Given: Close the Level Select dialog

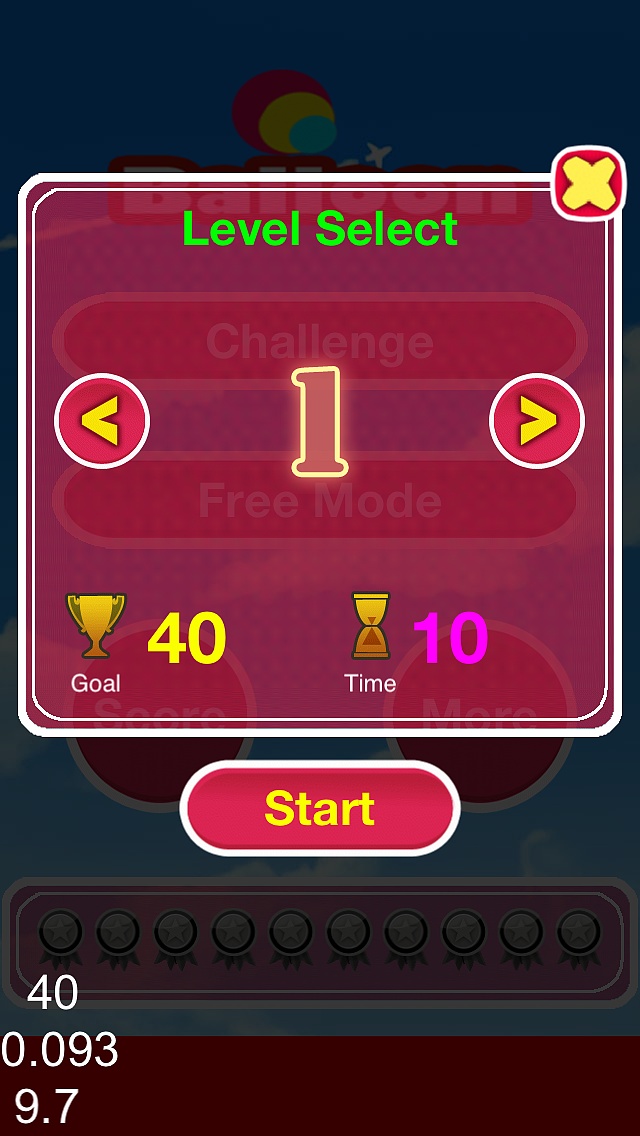Looking at the screenshot, I should click(x=589, y=184).
